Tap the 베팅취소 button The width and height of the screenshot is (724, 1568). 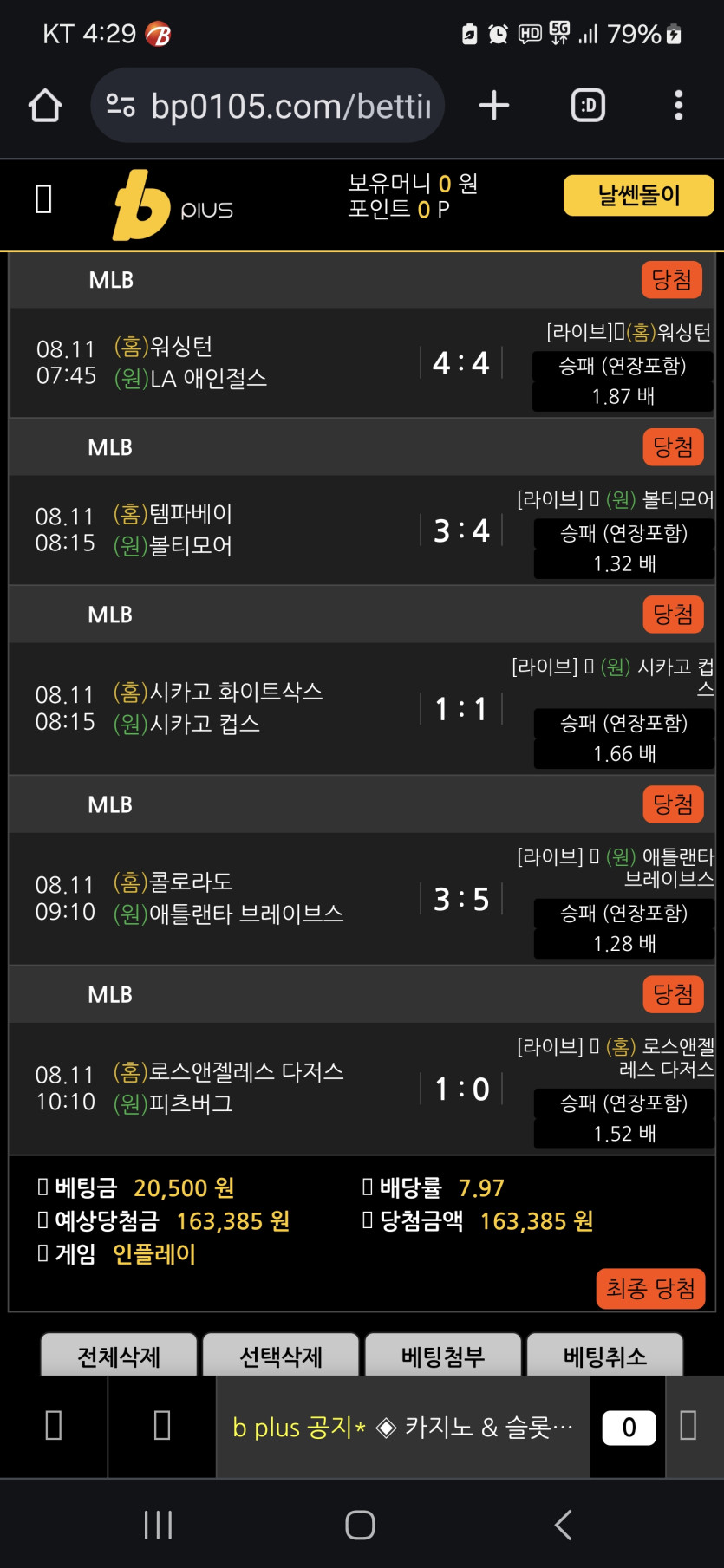coord(605,1356)
